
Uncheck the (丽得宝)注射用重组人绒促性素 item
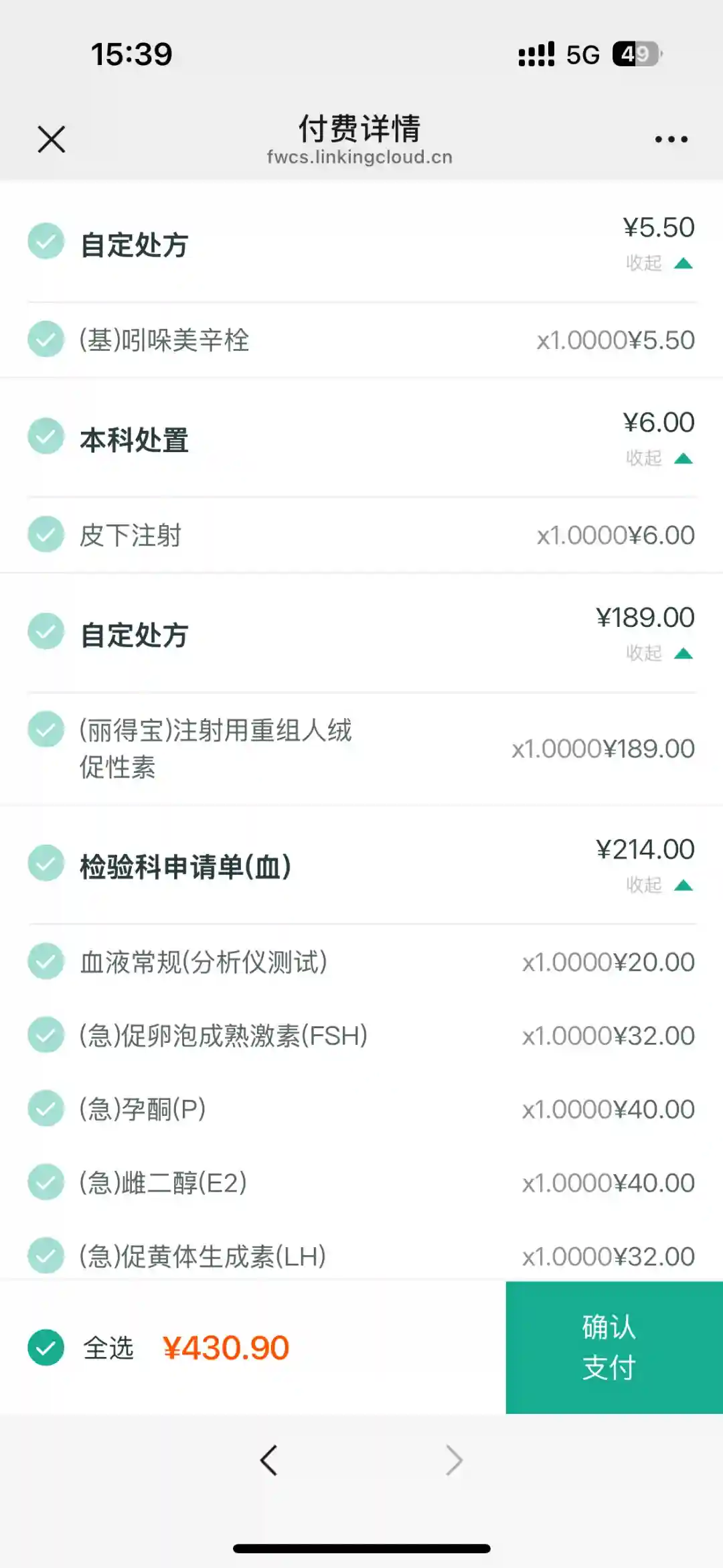46,729
